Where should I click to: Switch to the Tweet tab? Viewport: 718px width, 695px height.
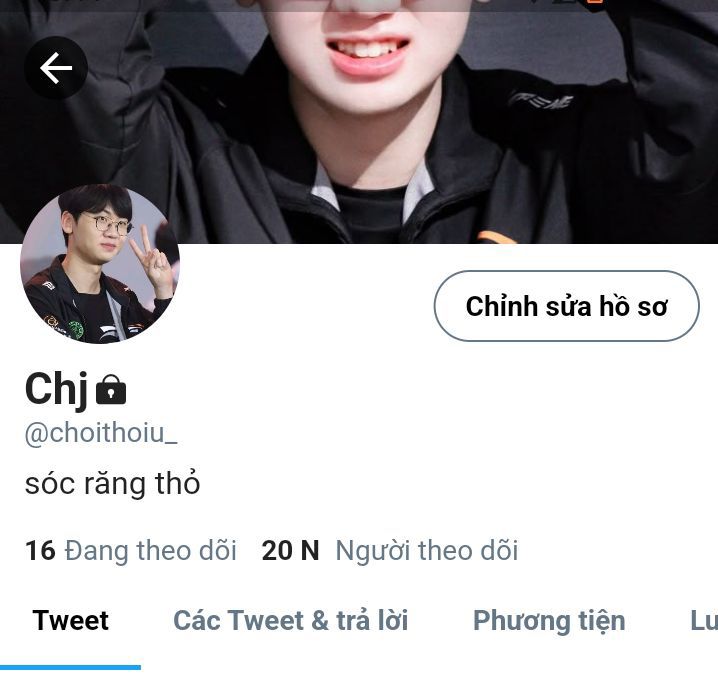pyautogui.click(x=70, y=620)
